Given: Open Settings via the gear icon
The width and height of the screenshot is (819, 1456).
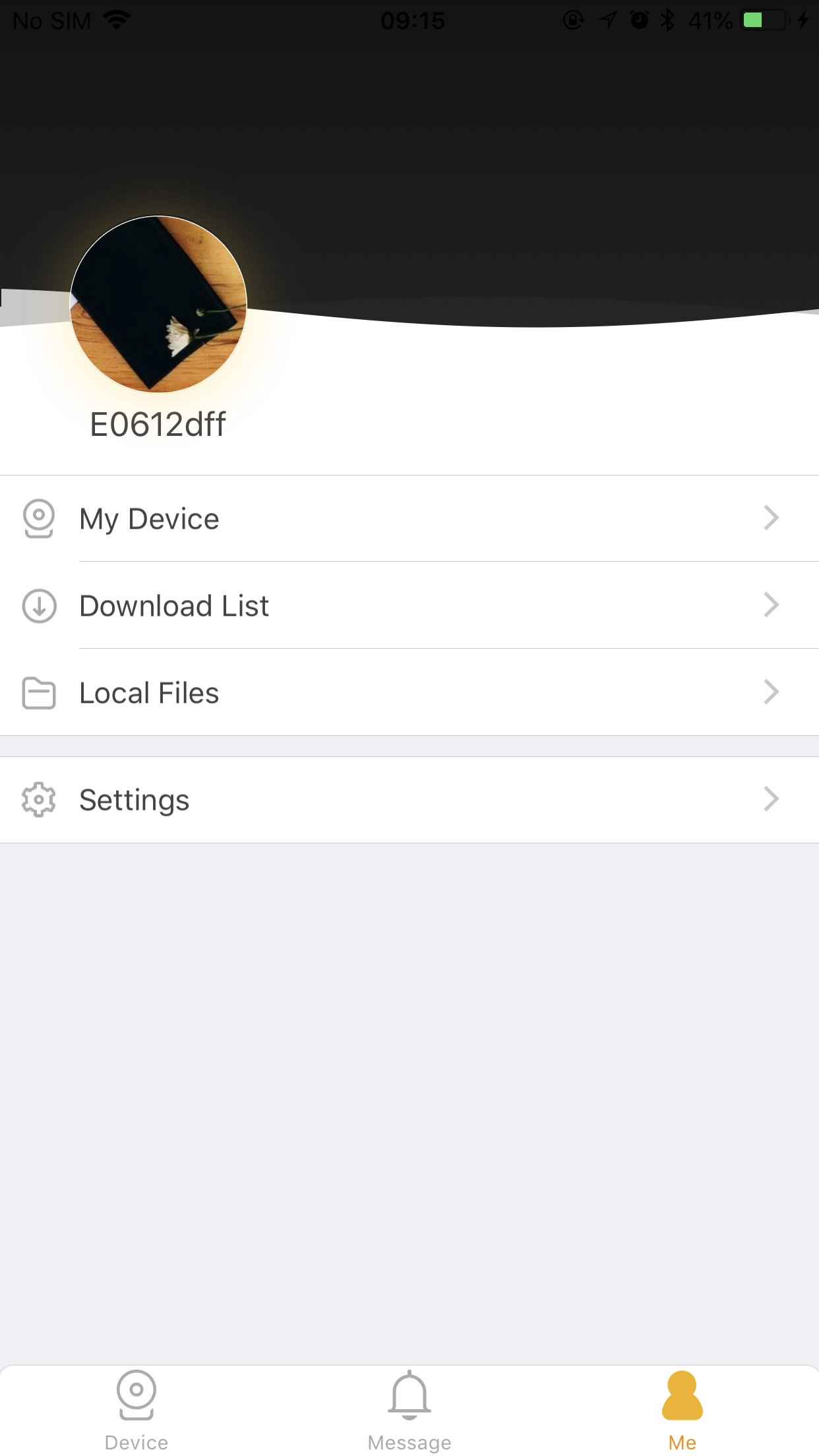Looking at the screenshot, I should [x=39, y=799].
